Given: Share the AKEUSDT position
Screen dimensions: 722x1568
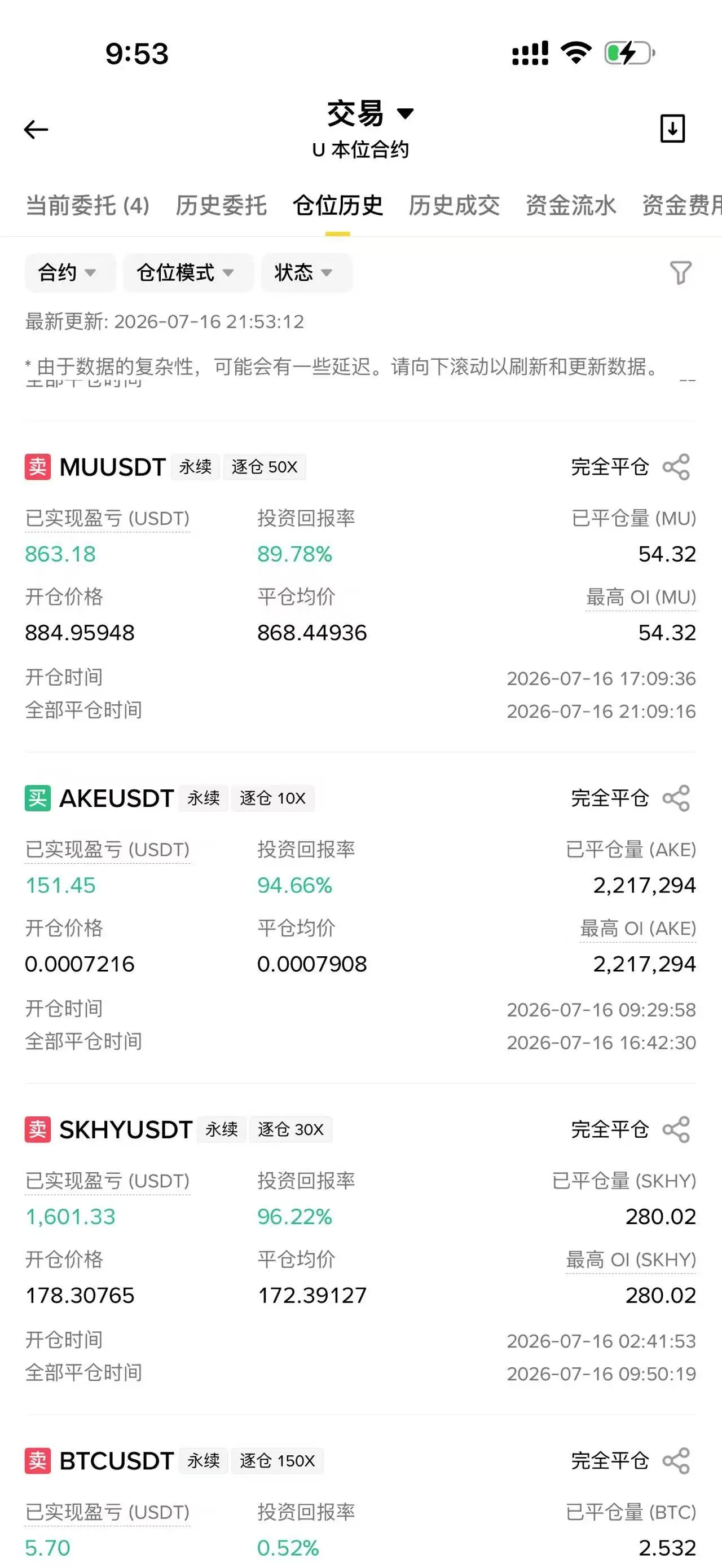Looking at the screenshot, I should [x=676, y=798].
